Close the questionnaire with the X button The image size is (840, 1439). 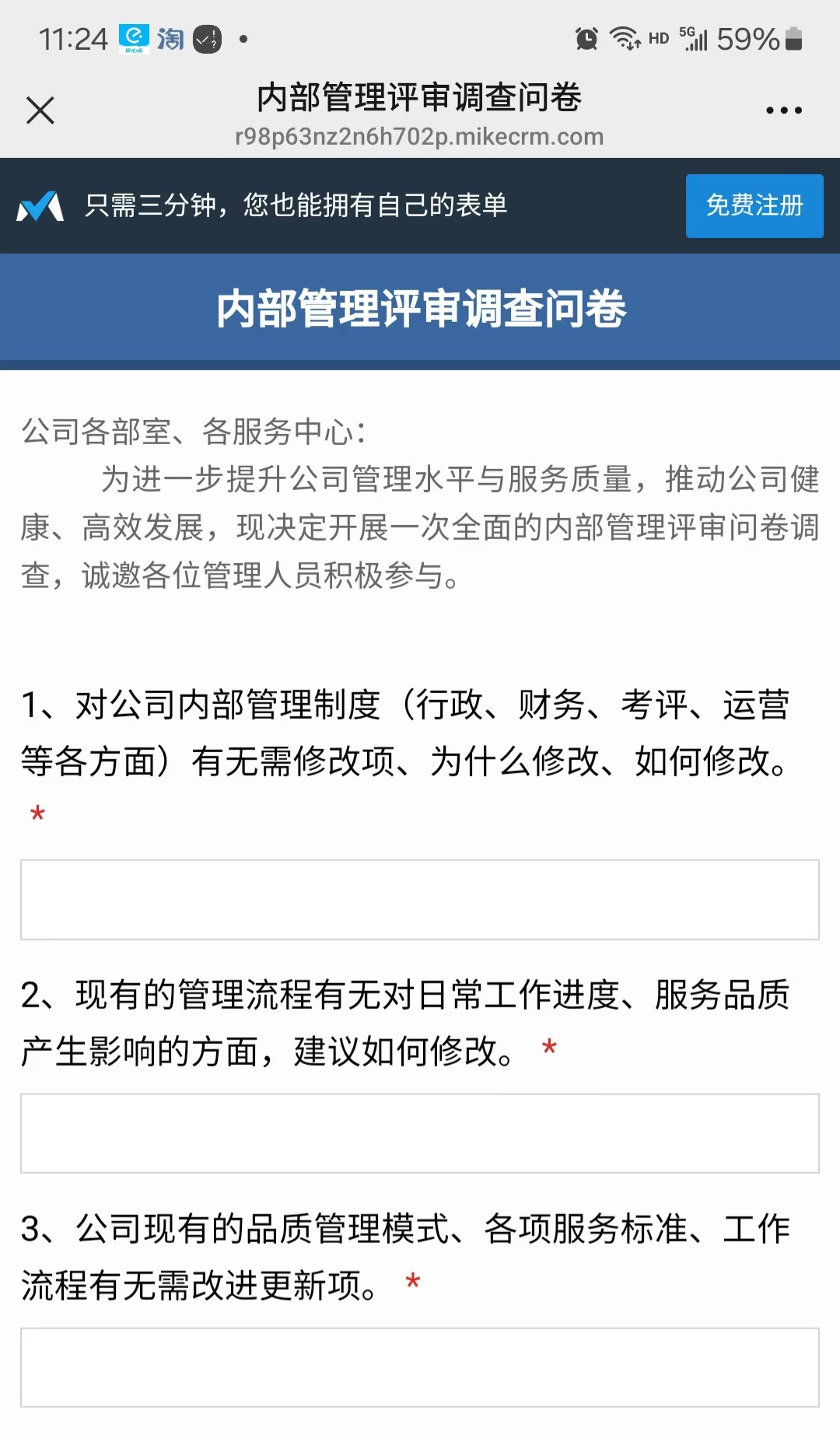[x=40, y=110]
